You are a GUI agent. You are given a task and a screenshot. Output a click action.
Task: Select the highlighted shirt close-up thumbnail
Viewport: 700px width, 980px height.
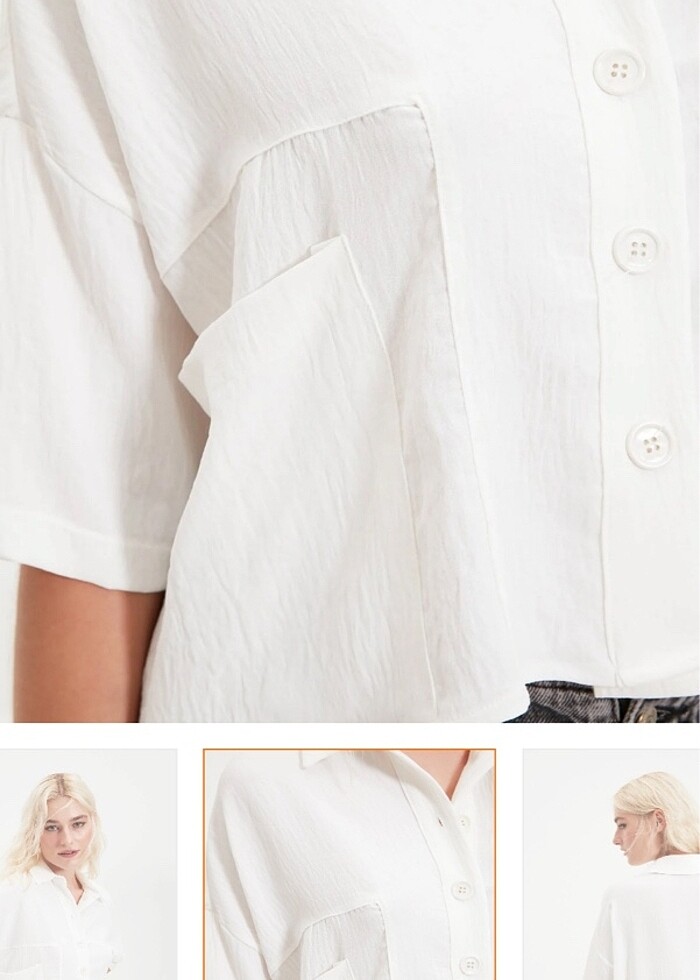coord(350,864)
